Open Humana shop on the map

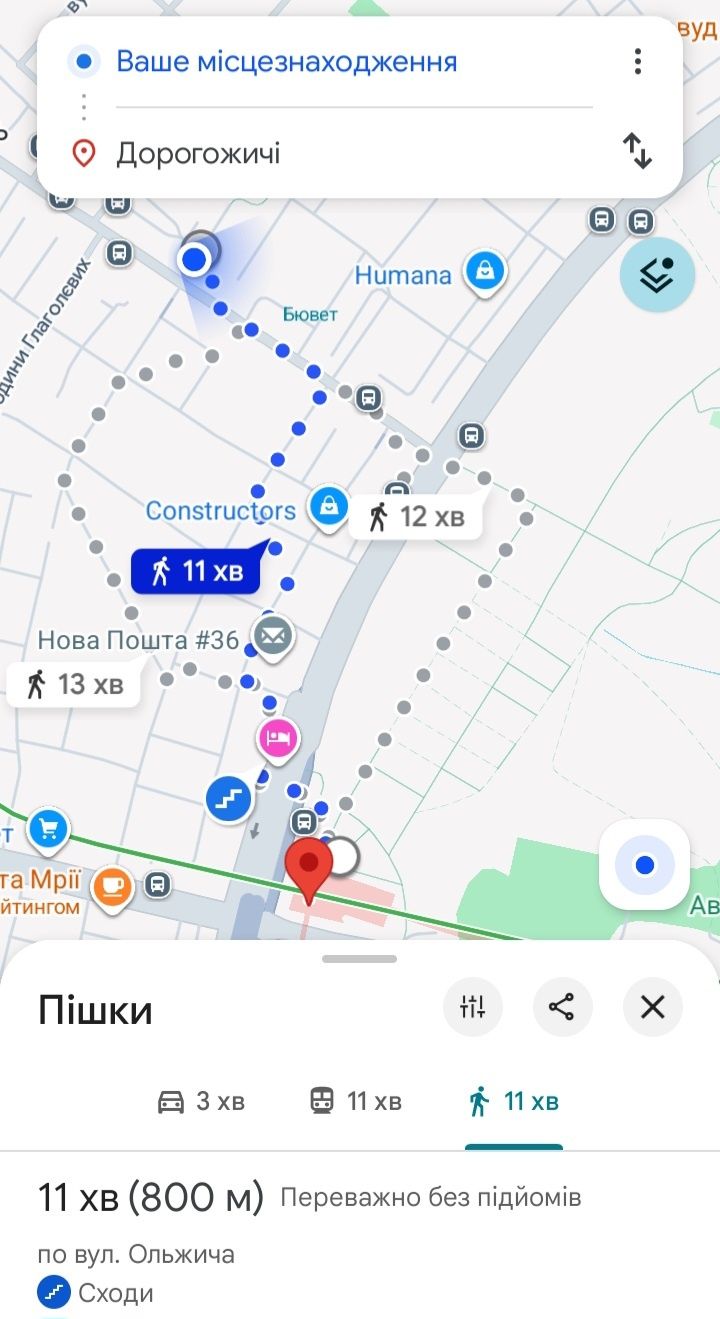(x=485, y=271)
